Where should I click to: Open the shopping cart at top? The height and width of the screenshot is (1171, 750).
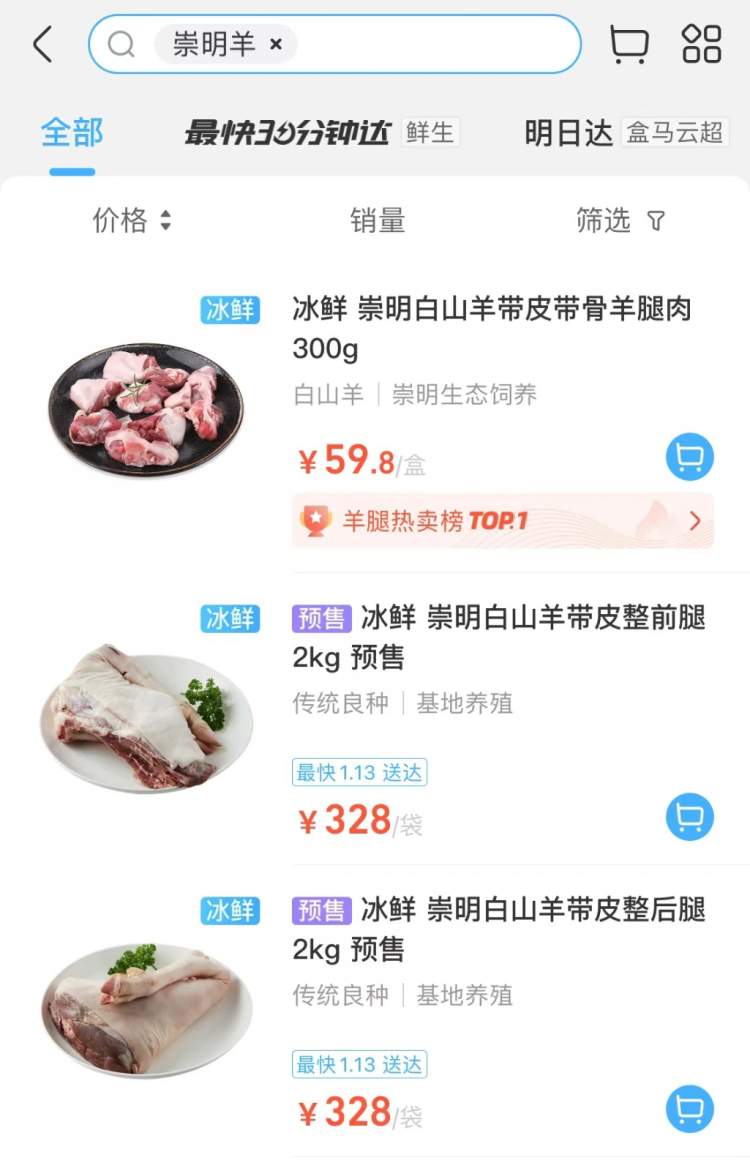point(629,45)
